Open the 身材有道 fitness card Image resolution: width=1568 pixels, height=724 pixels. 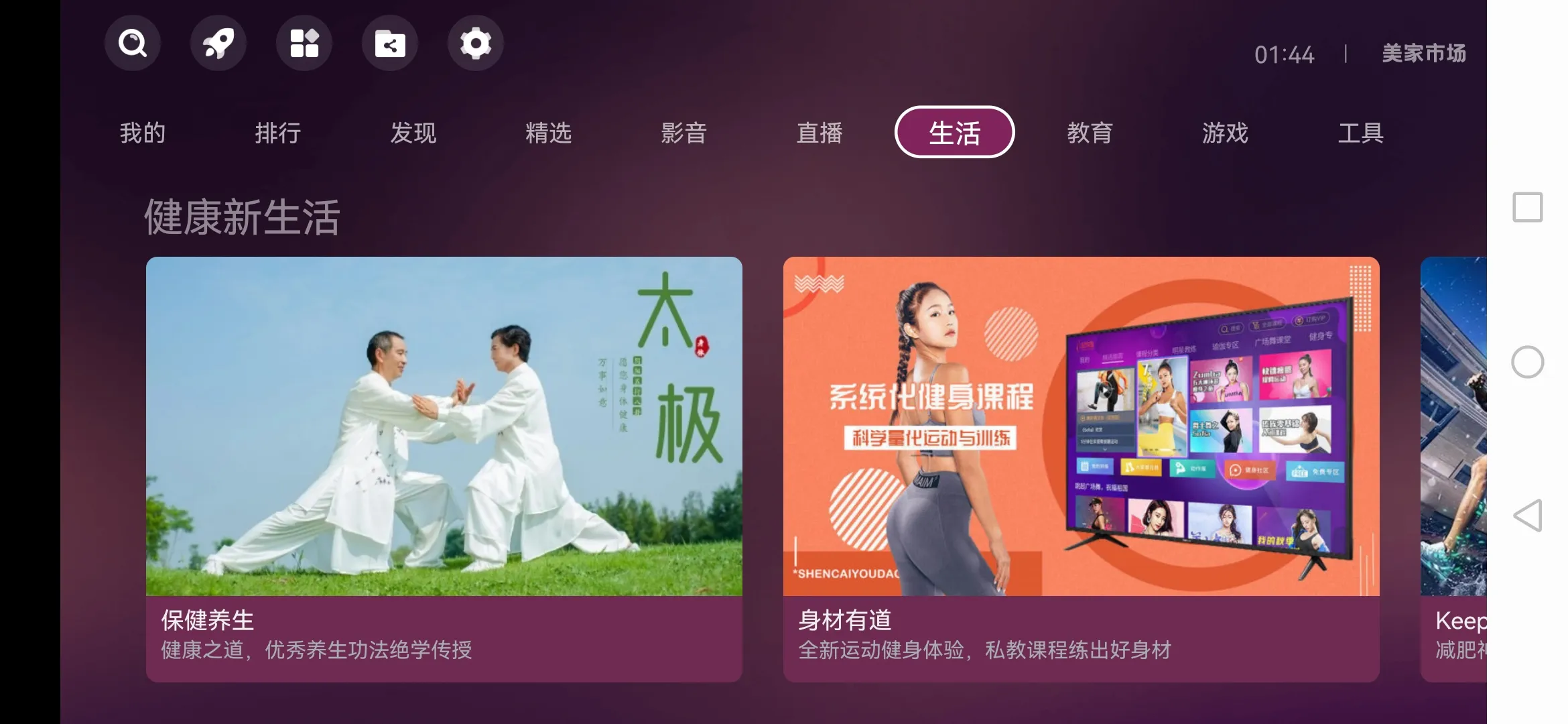click(x=1081, y=469)
